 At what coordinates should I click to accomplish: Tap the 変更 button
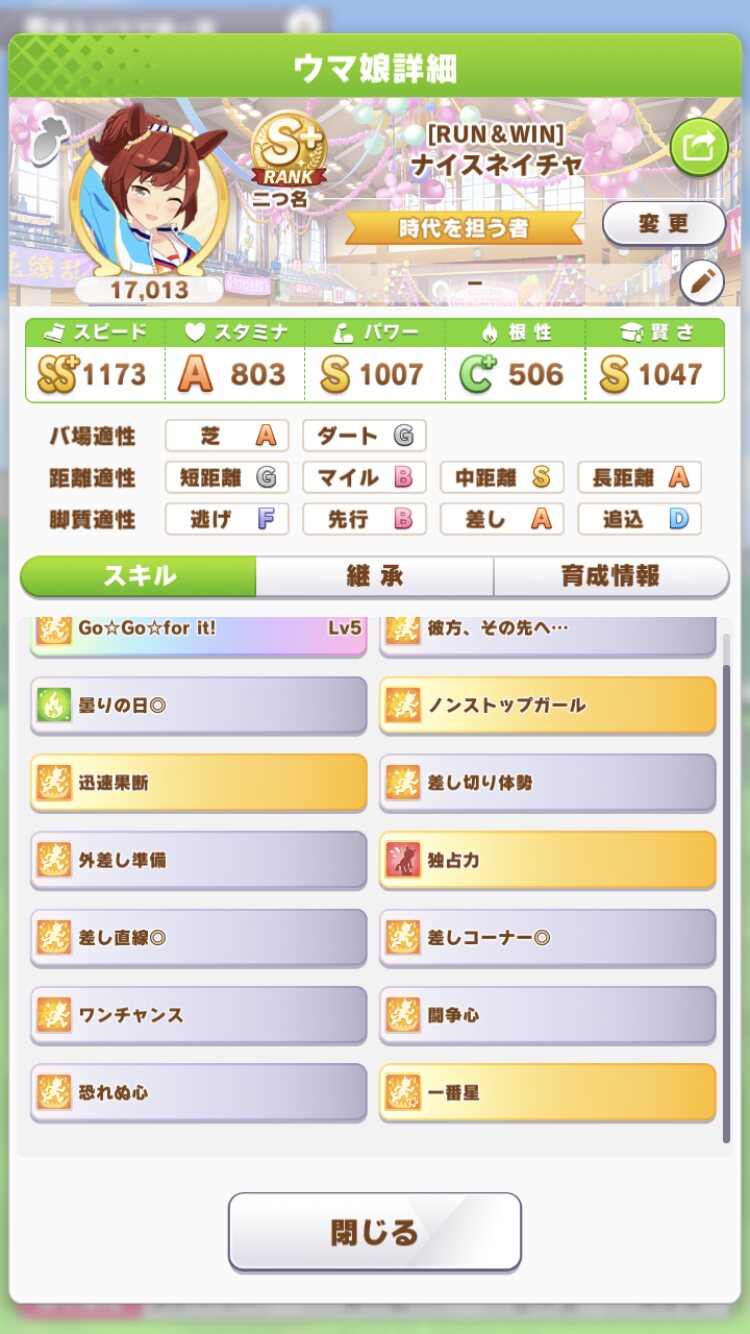pos(664,223)
